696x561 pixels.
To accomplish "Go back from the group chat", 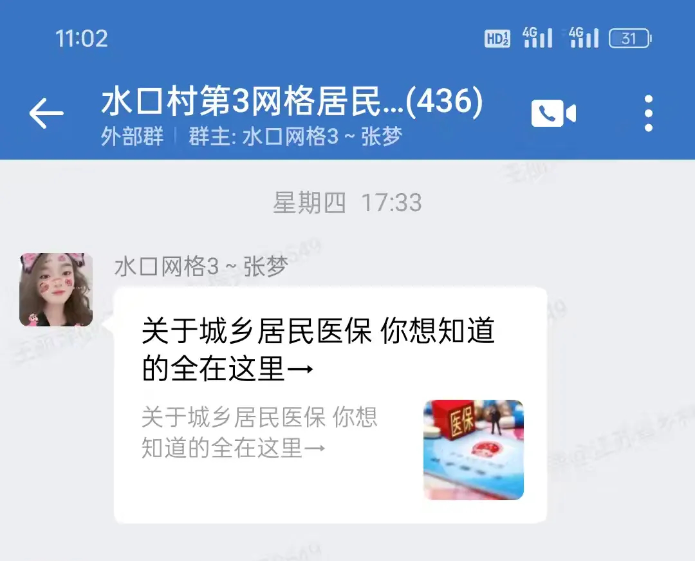I will point(46,114).
